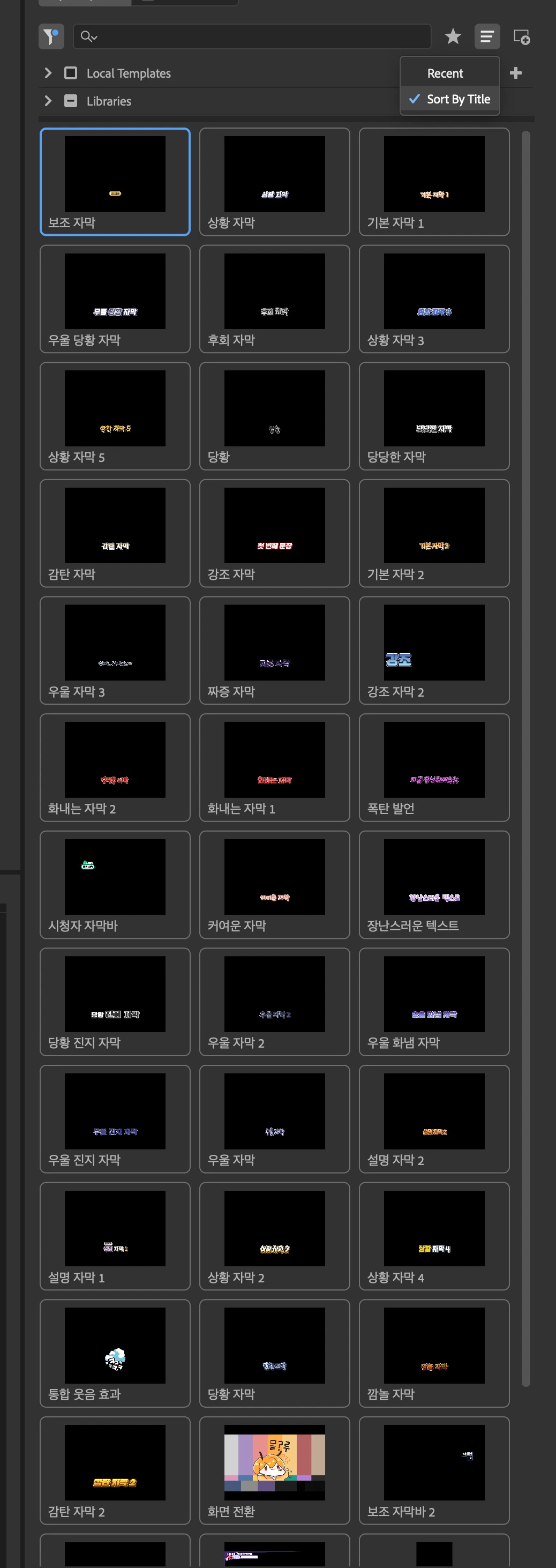Toggle the sort options menu button
The height and width of the screenshot is (1568, 556).
tap(487, 36)
